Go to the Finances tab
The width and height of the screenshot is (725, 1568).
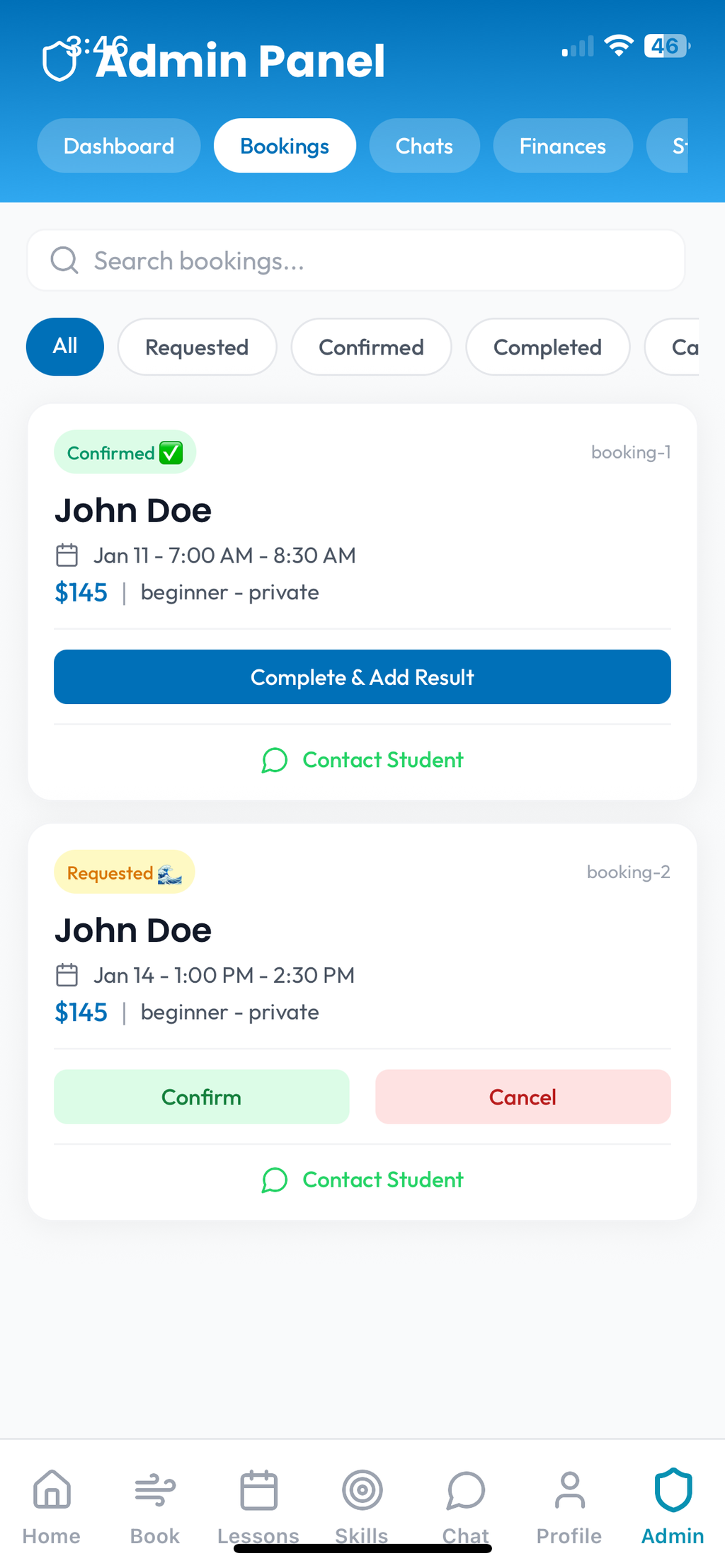562,146
